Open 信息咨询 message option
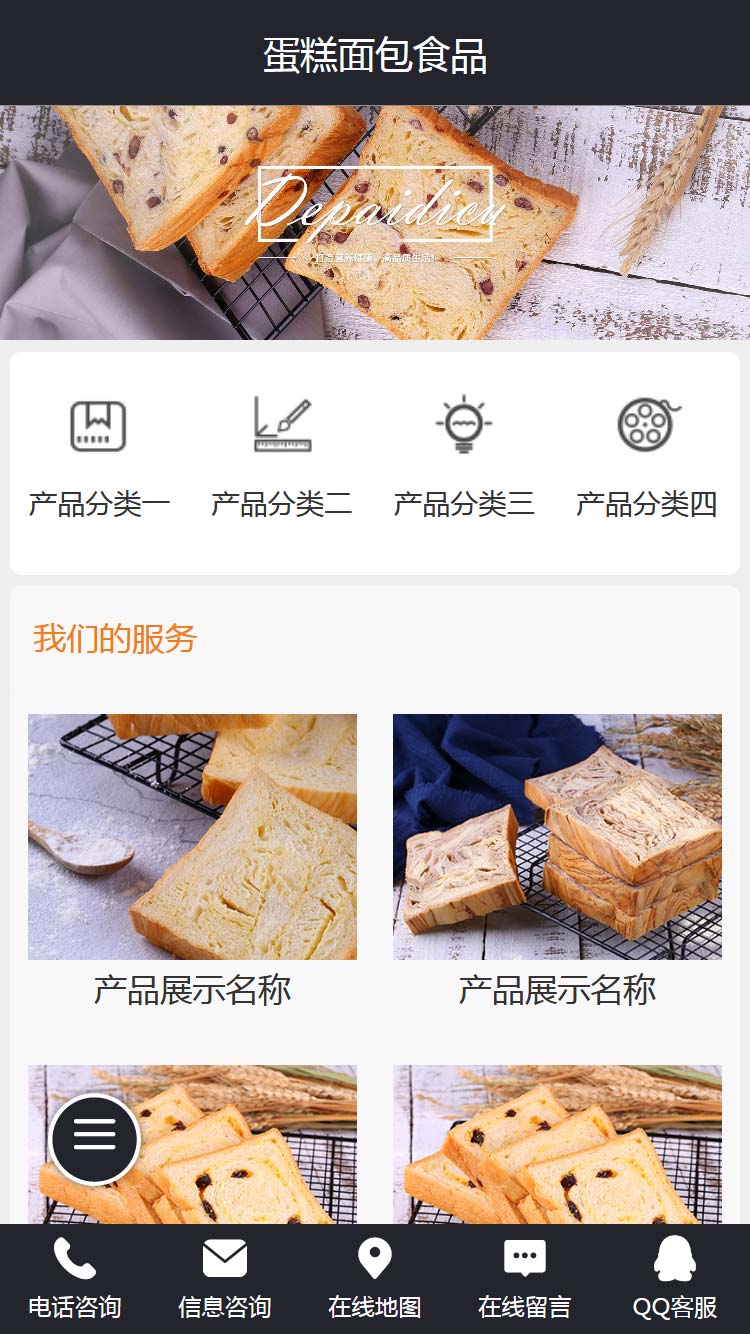 [x=225, y=1278]
